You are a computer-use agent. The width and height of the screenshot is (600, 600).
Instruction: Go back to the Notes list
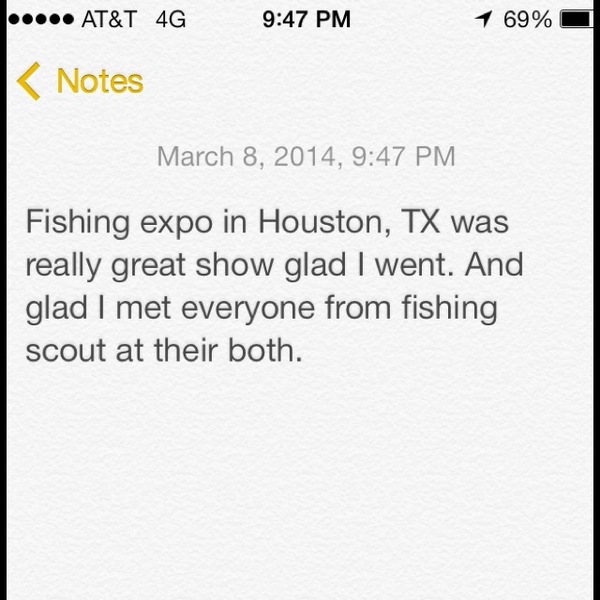click(x=82, y=81)
